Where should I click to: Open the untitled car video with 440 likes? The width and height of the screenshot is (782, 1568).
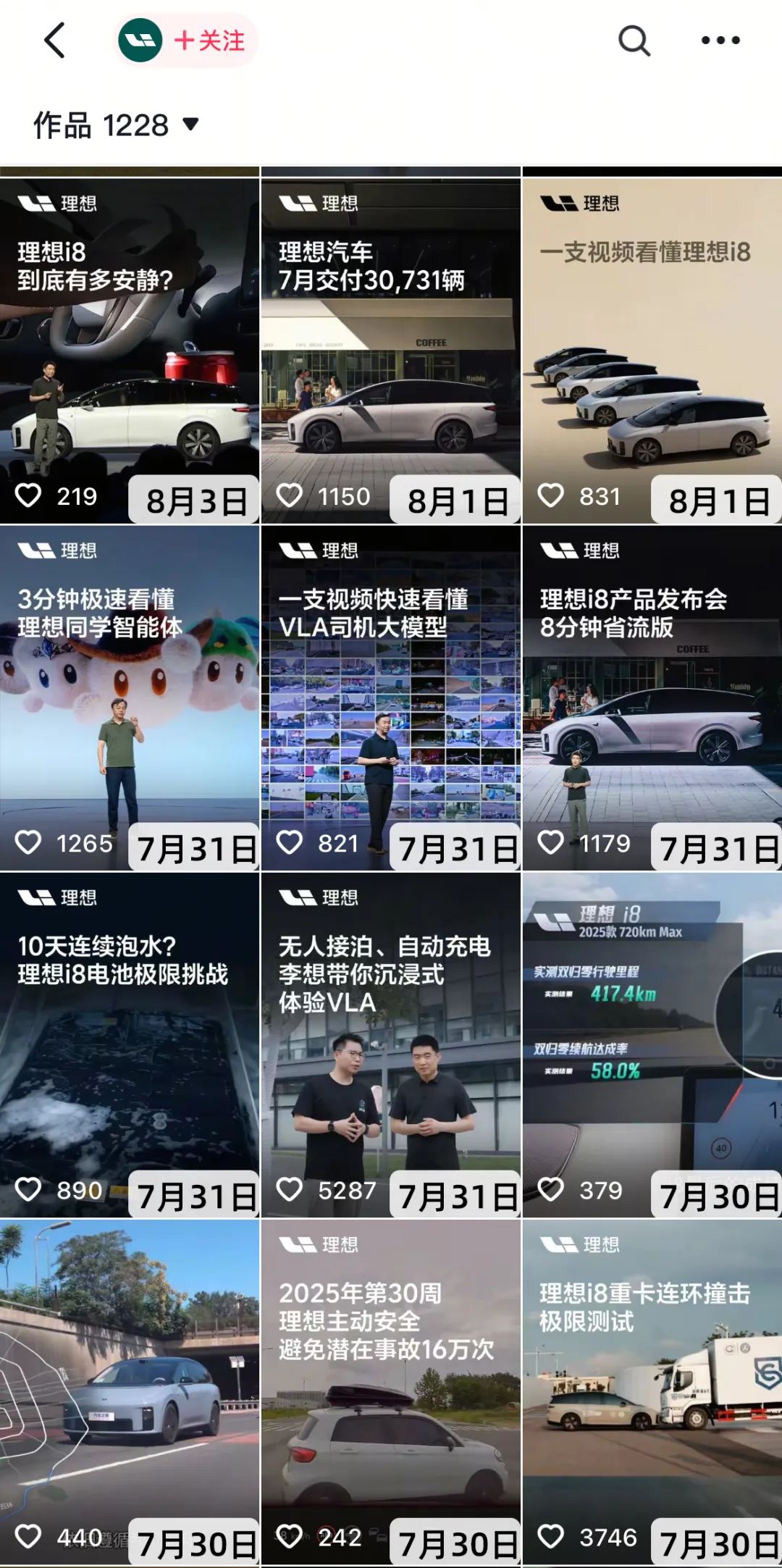pyautogui.click(x=130, y=1391)
